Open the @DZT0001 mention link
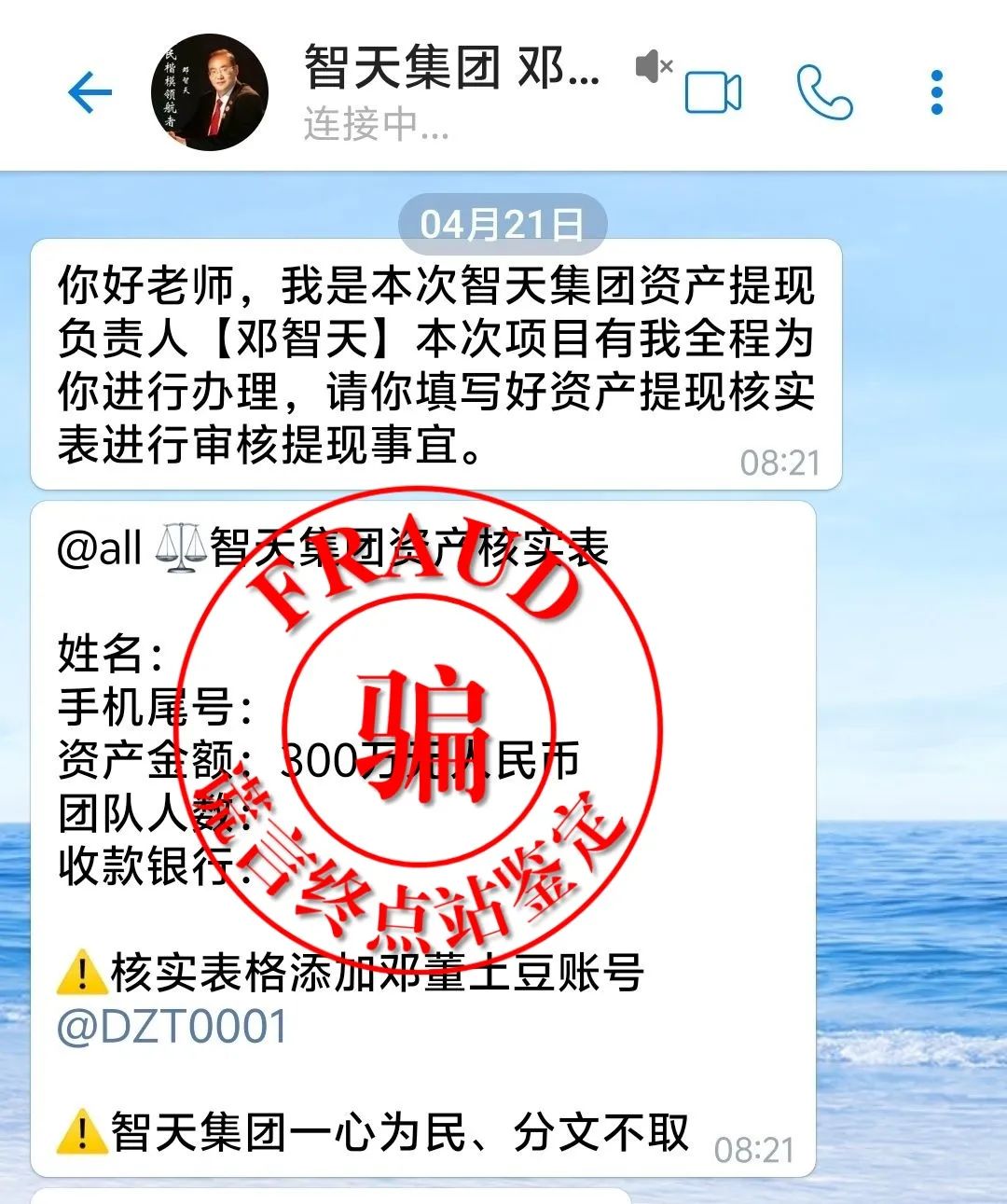Screen dimensions: 1007x1204 172,1027
